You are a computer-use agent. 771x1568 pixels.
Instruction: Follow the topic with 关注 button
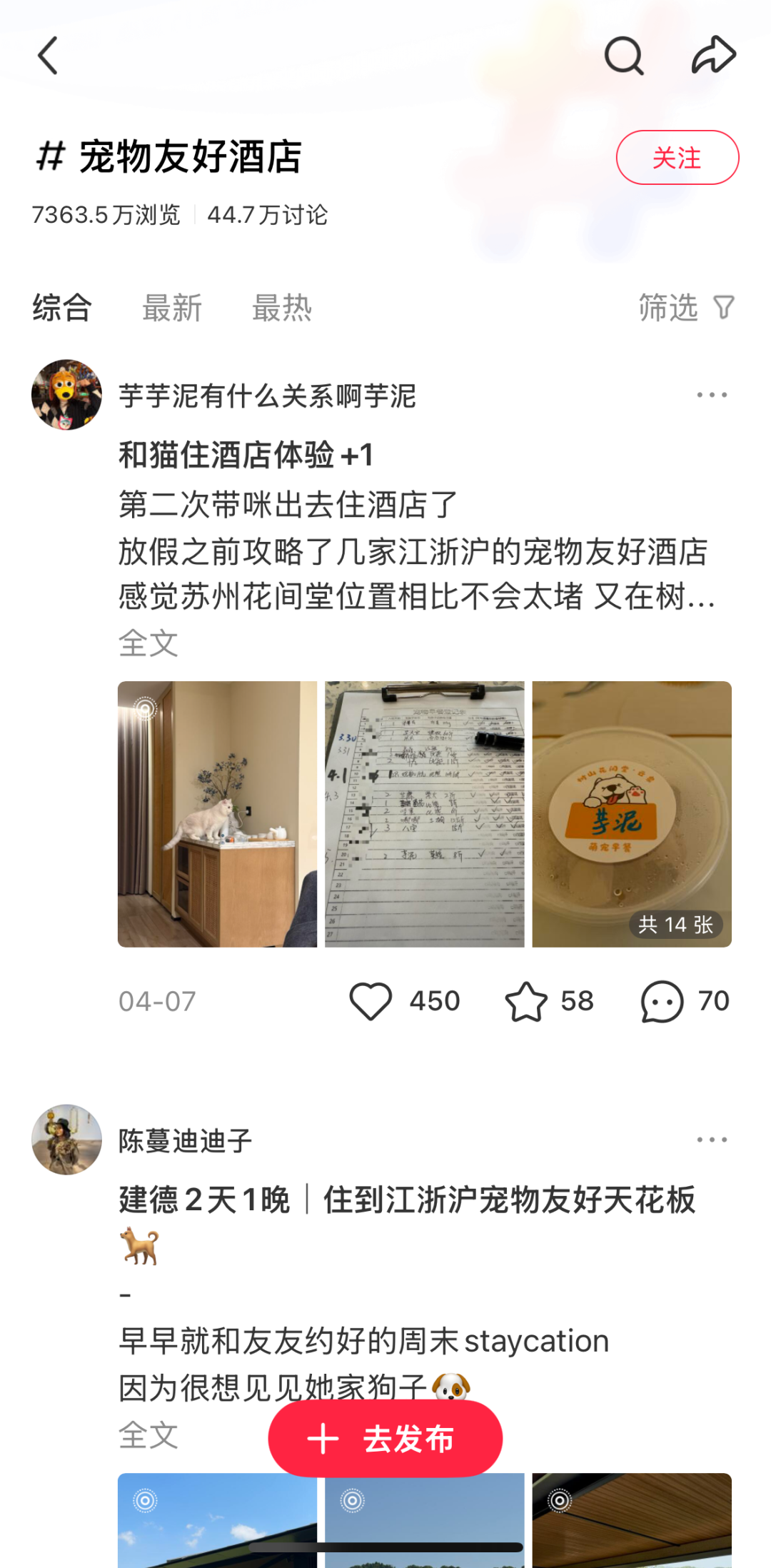677,157
